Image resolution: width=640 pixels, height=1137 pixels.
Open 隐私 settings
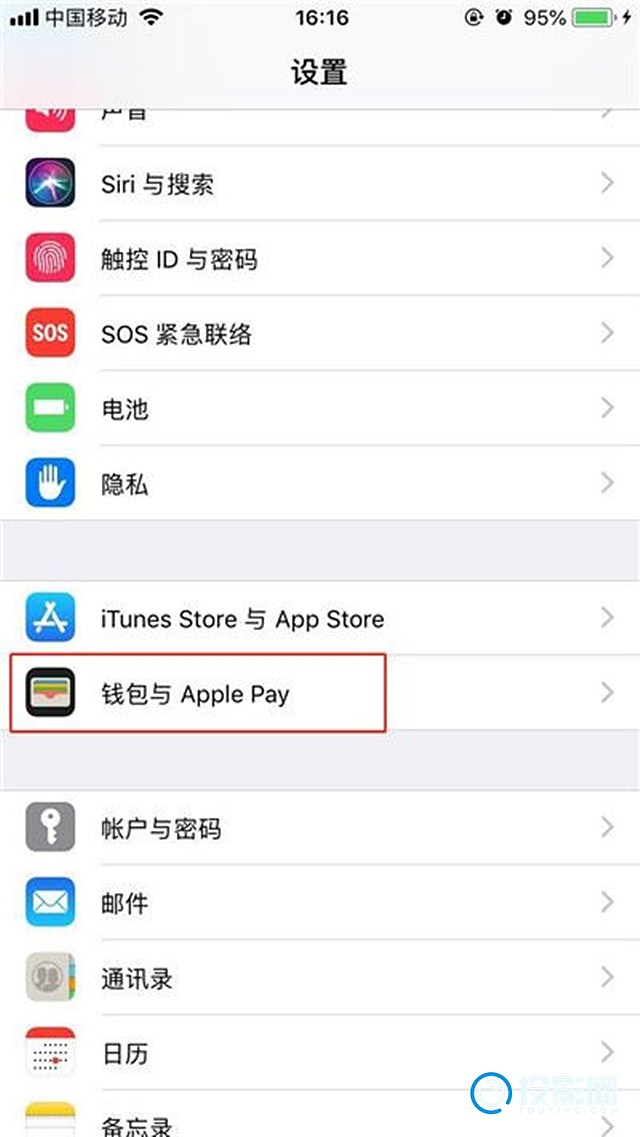(x=320, y=484)
